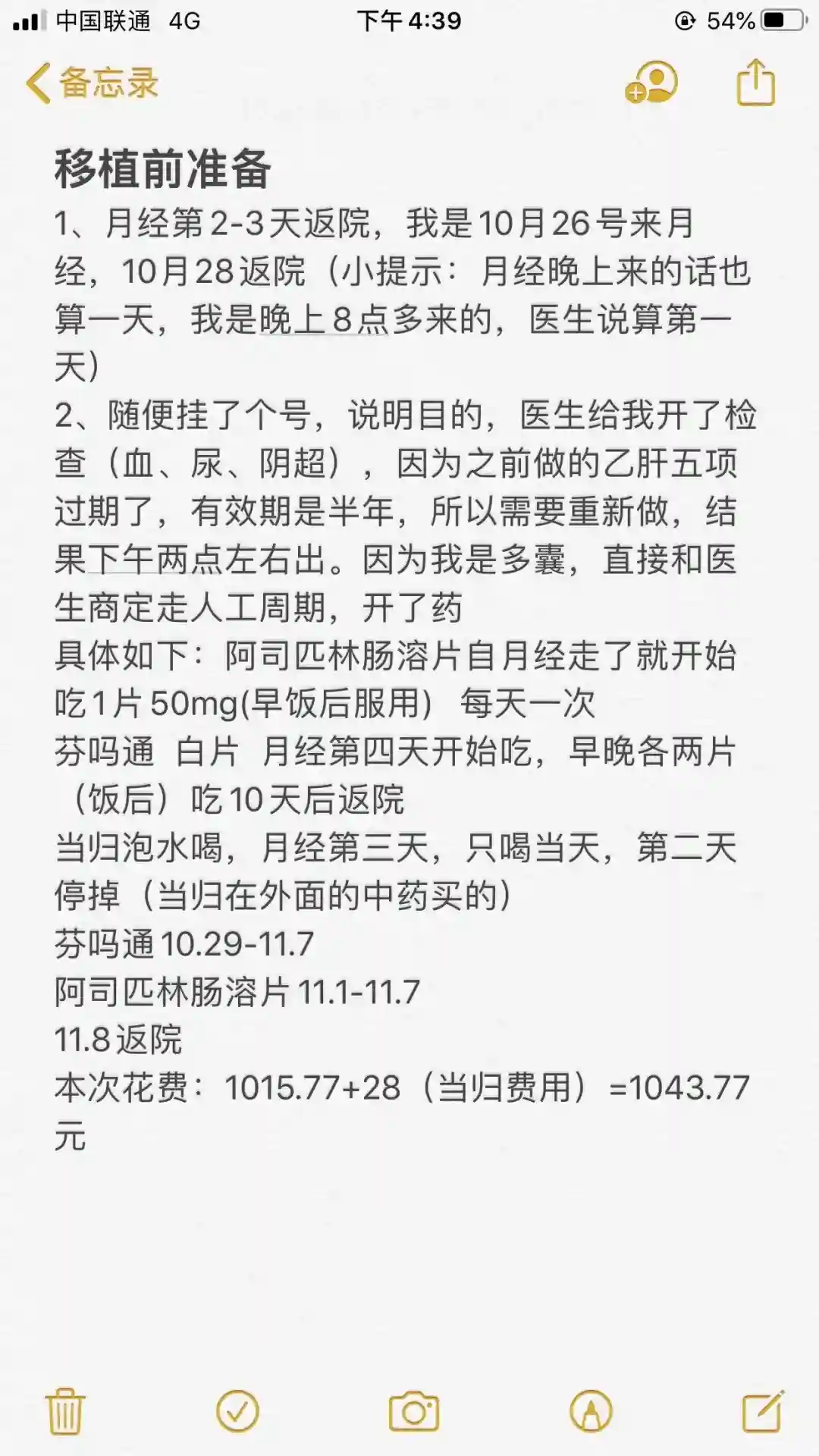Delete this note with the trash icon
The width and height of the screenshot is (819, 1456).
[65, 1412]
